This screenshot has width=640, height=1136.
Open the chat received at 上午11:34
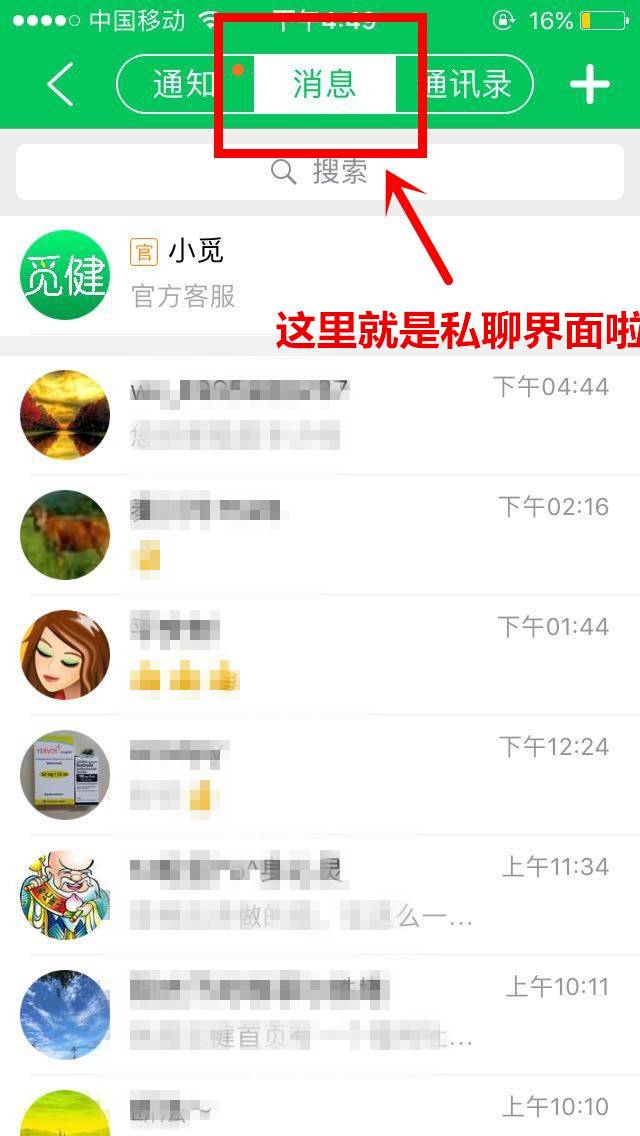click(x=320, y=894)
